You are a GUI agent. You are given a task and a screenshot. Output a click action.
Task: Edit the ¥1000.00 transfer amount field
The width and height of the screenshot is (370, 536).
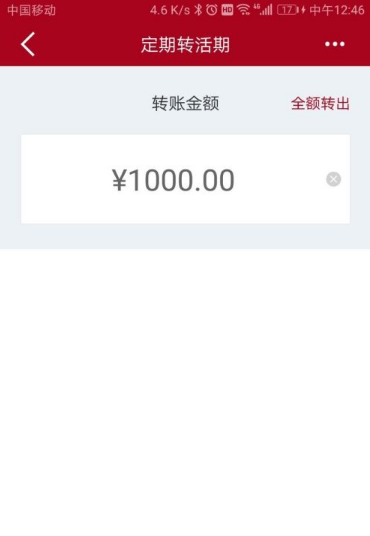[x=185, y=179]
